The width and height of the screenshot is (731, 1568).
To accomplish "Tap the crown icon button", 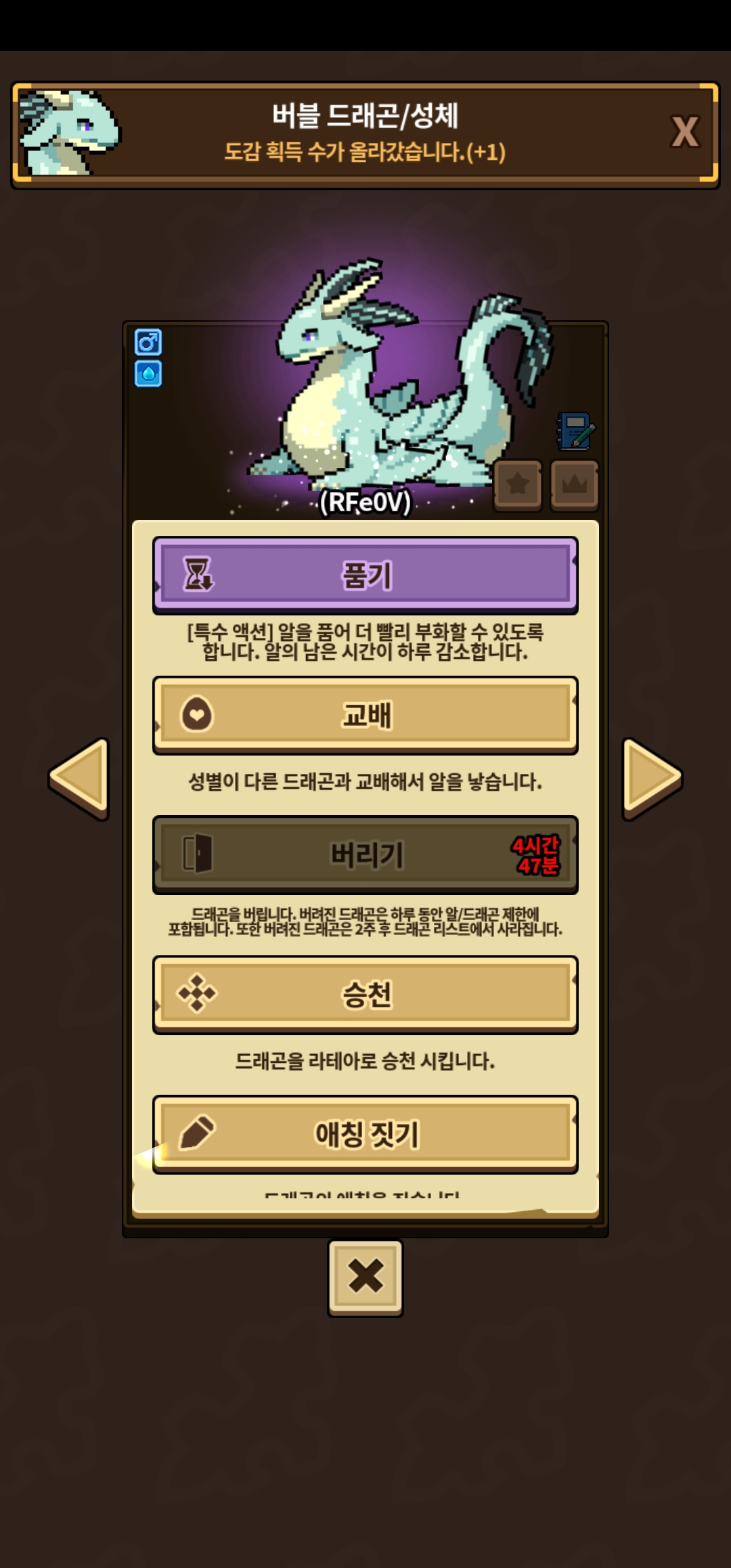I will tap(575, 484).
